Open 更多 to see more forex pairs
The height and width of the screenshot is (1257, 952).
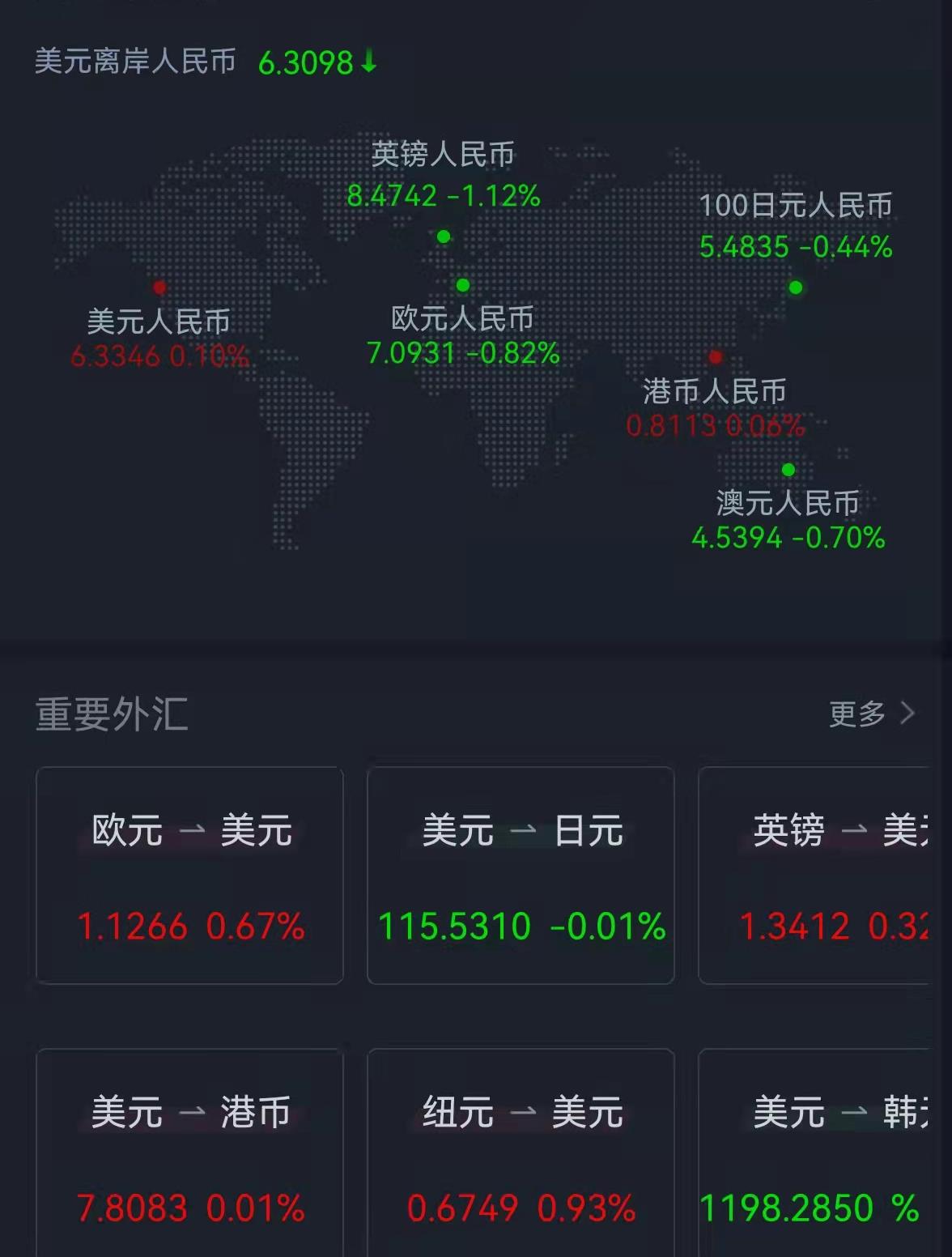[x=871, y=714]
